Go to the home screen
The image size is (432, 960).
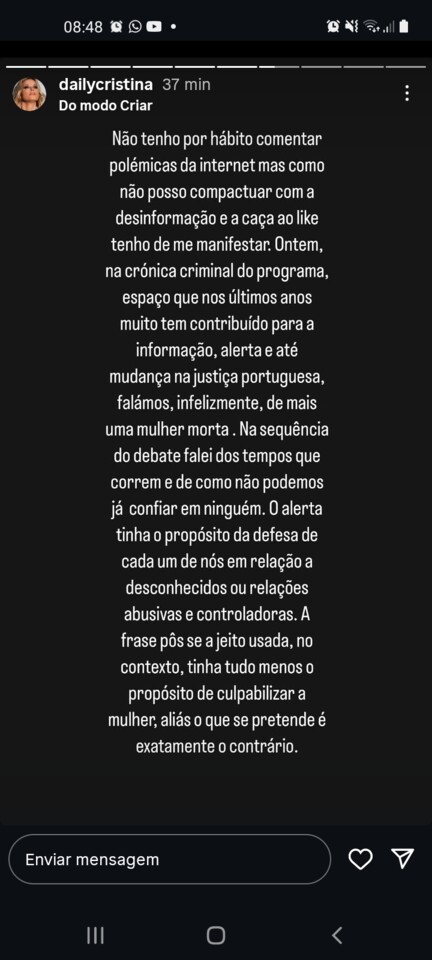(x=215, y=935)
